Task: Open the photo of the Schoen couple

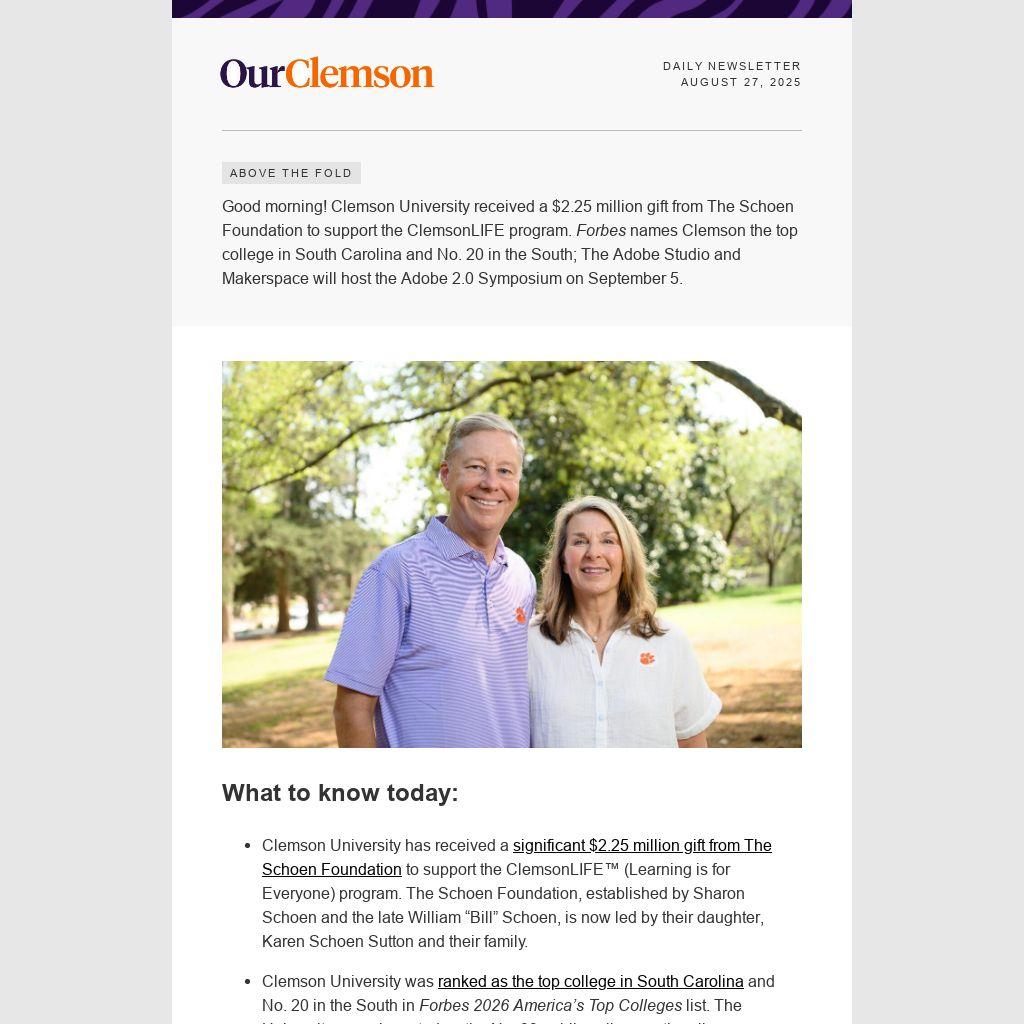Action: [511, 554]
